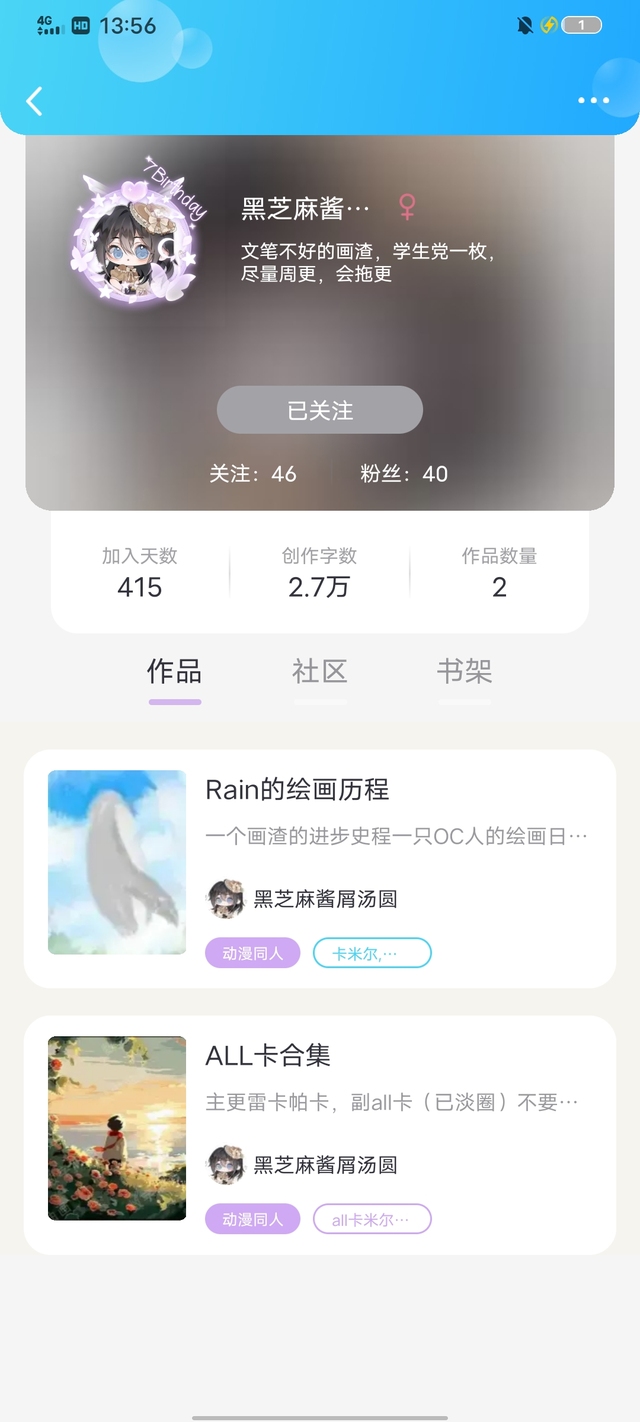This screenshot has width=640, height=1422.
Task: Select the 作品 tab
Action: (175, 671)
